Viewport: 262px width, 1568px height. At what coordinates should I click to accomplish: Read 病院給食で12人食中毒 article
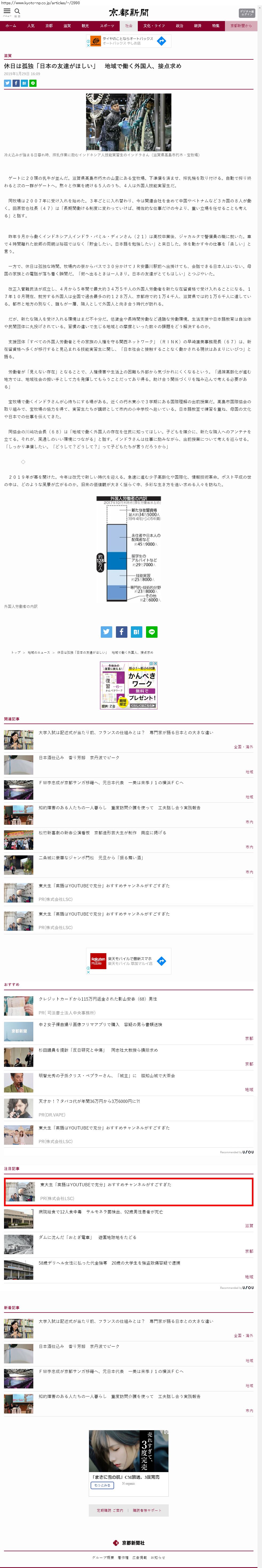click(100, 1212)
